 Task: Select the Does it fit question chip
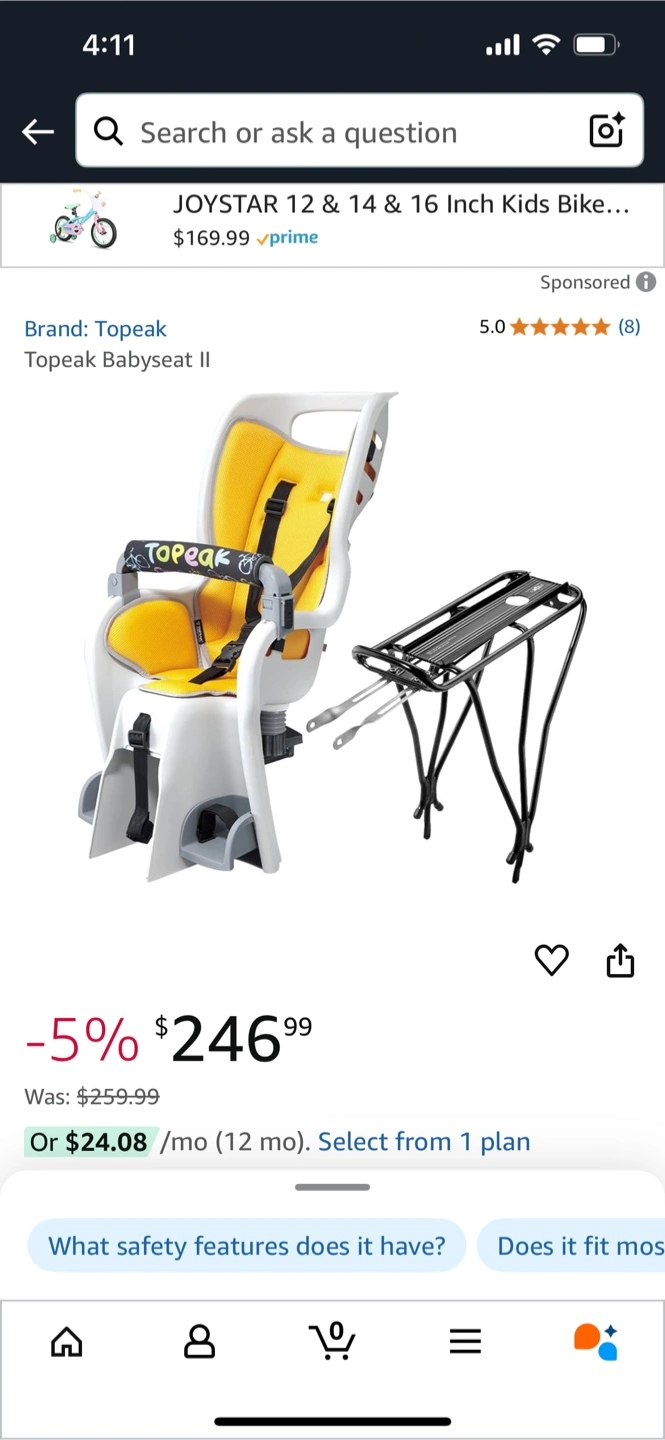pos(572,1246)
